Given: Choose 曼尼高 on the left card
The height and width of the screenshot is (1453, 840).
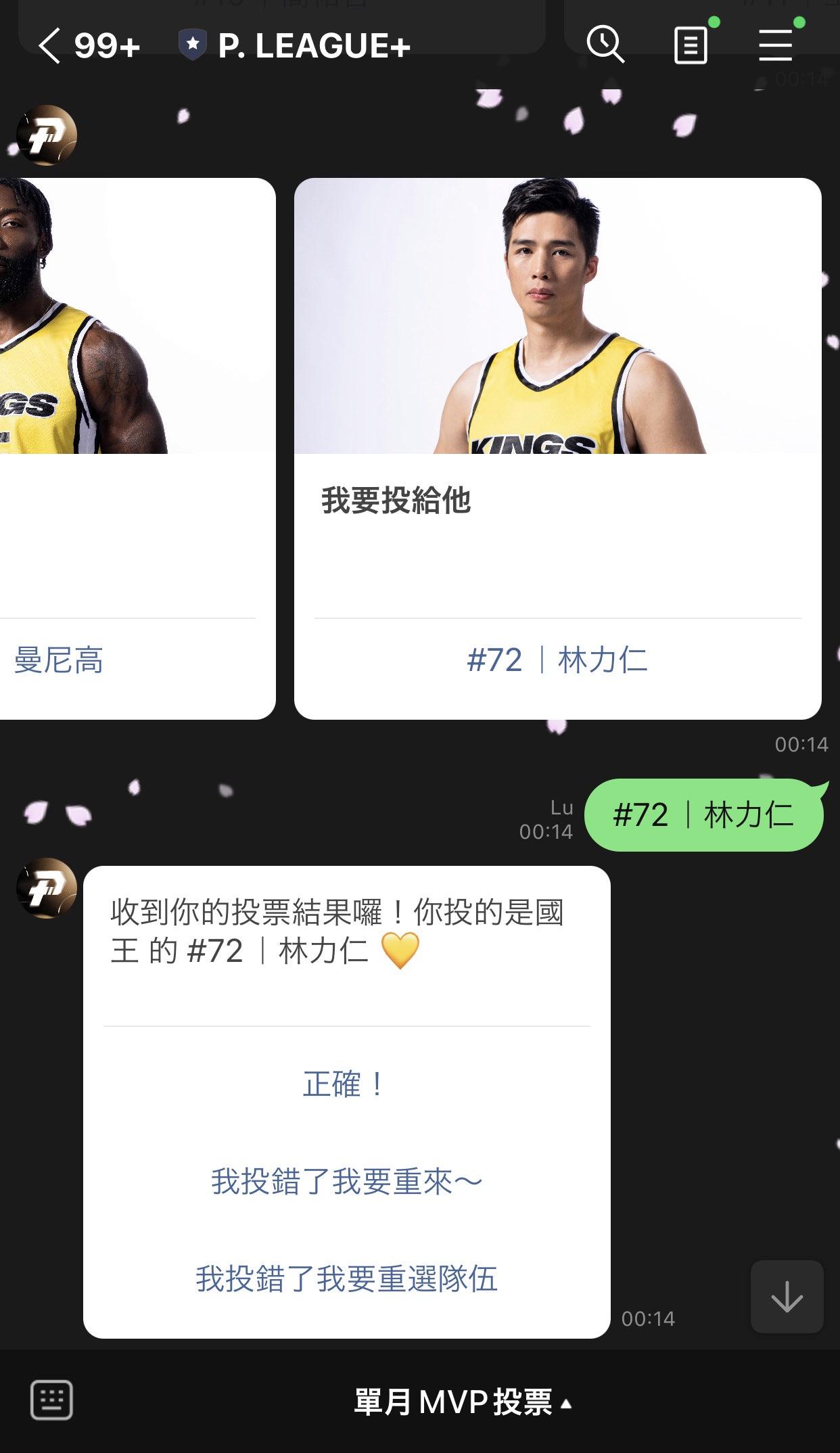Looking at the screenshot, I should click(x=60, y=660).
